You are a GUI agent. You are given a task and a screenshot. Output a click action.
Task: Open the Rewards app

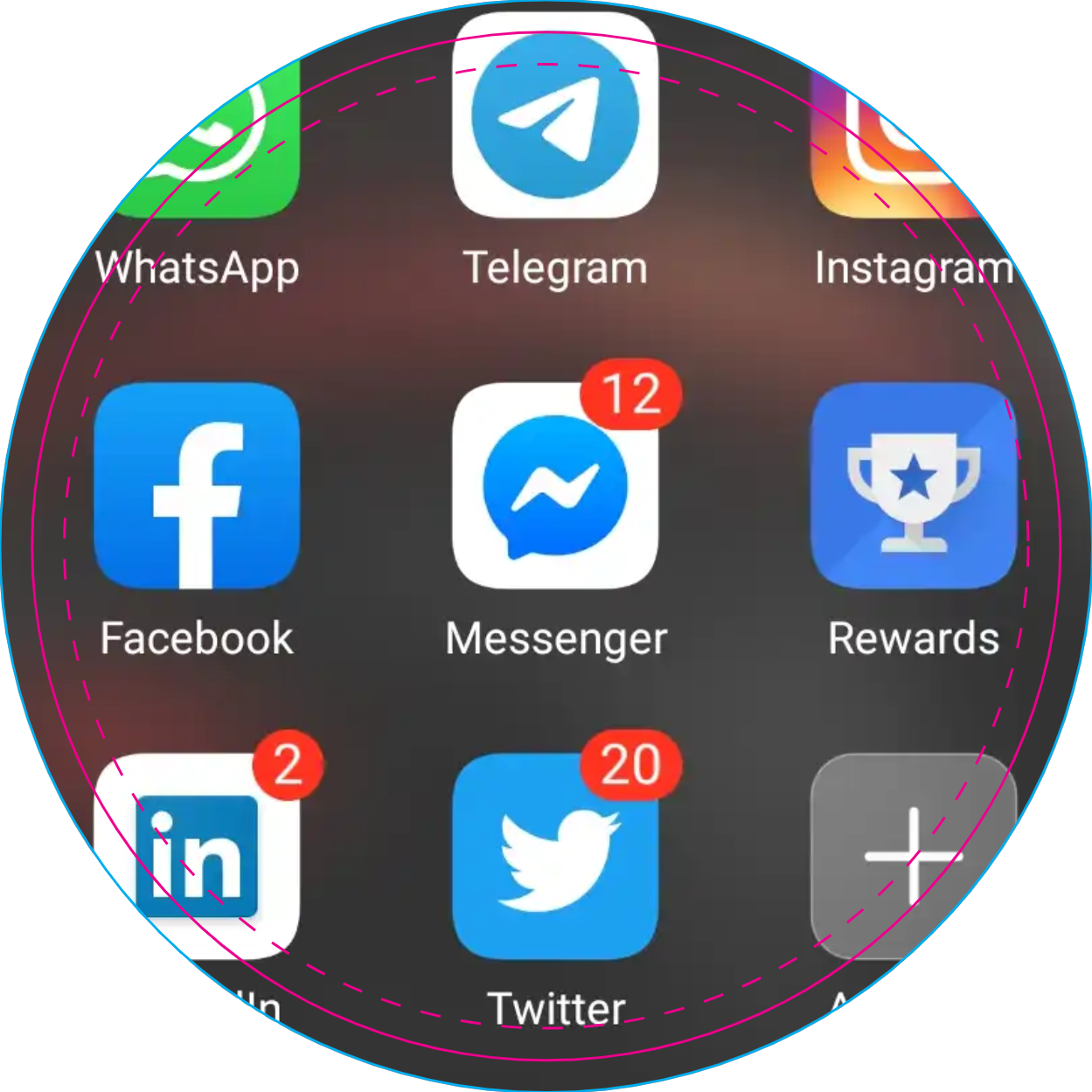913,486
